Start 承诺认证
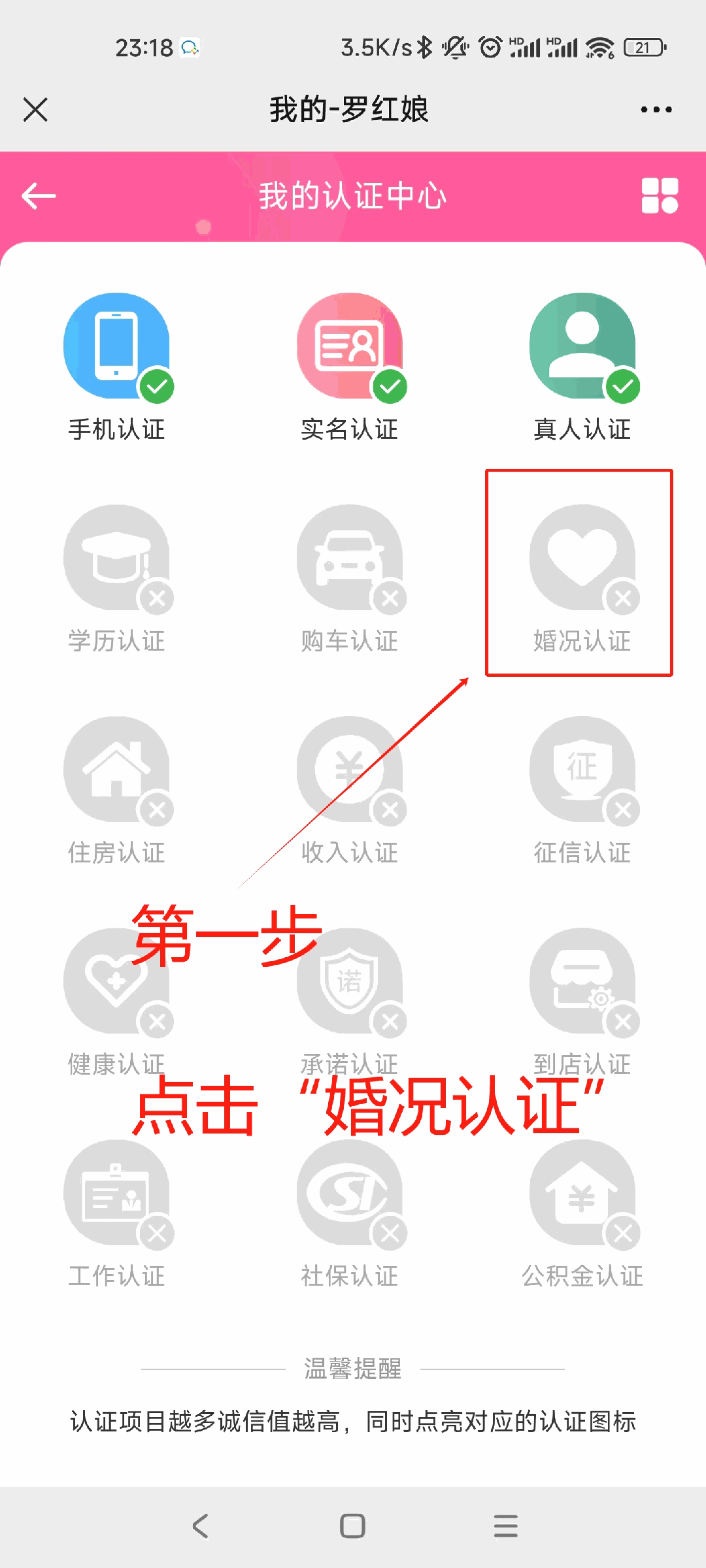 350,981
